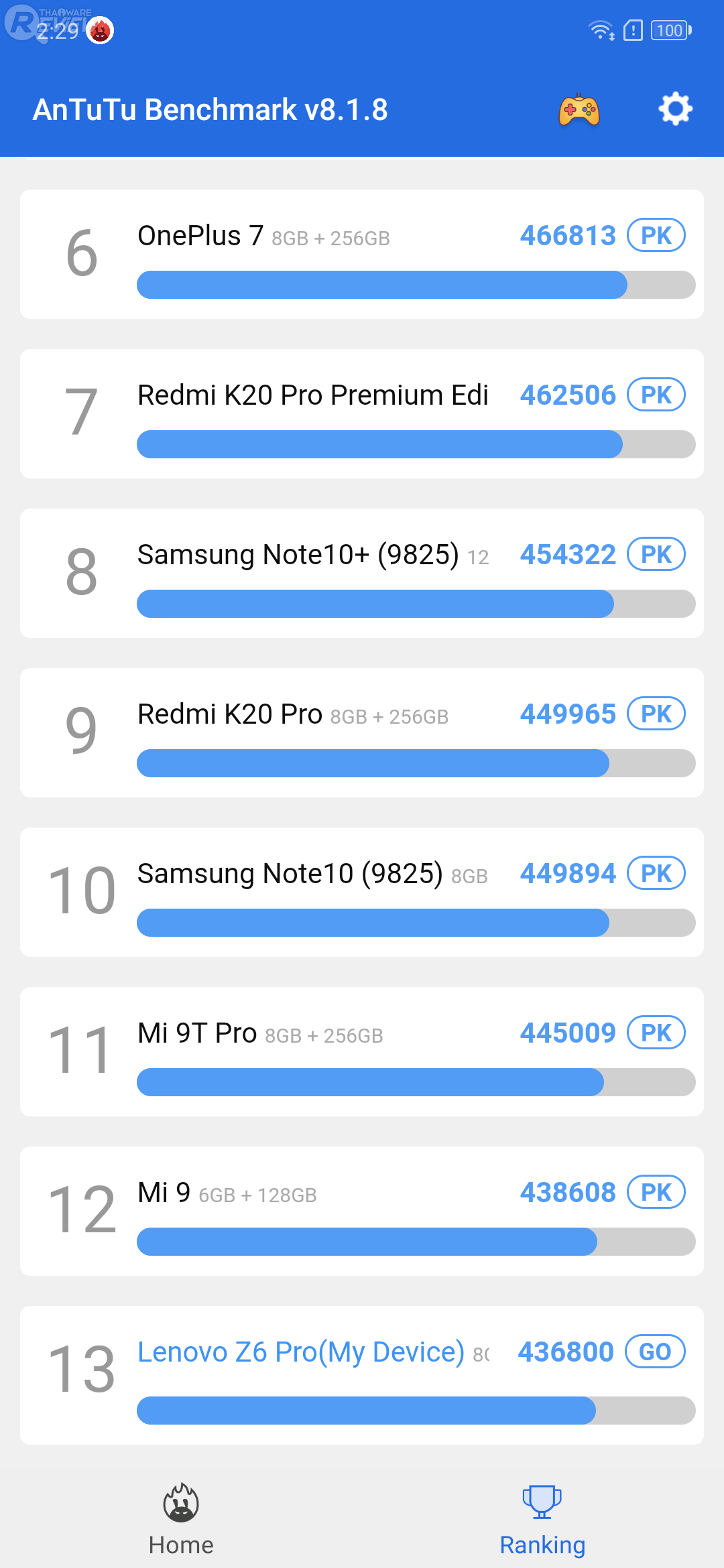724x1568 pixels.
Task: Tap PK next to Samsung Note10+ (9825)
Action: tap(656, 555)
